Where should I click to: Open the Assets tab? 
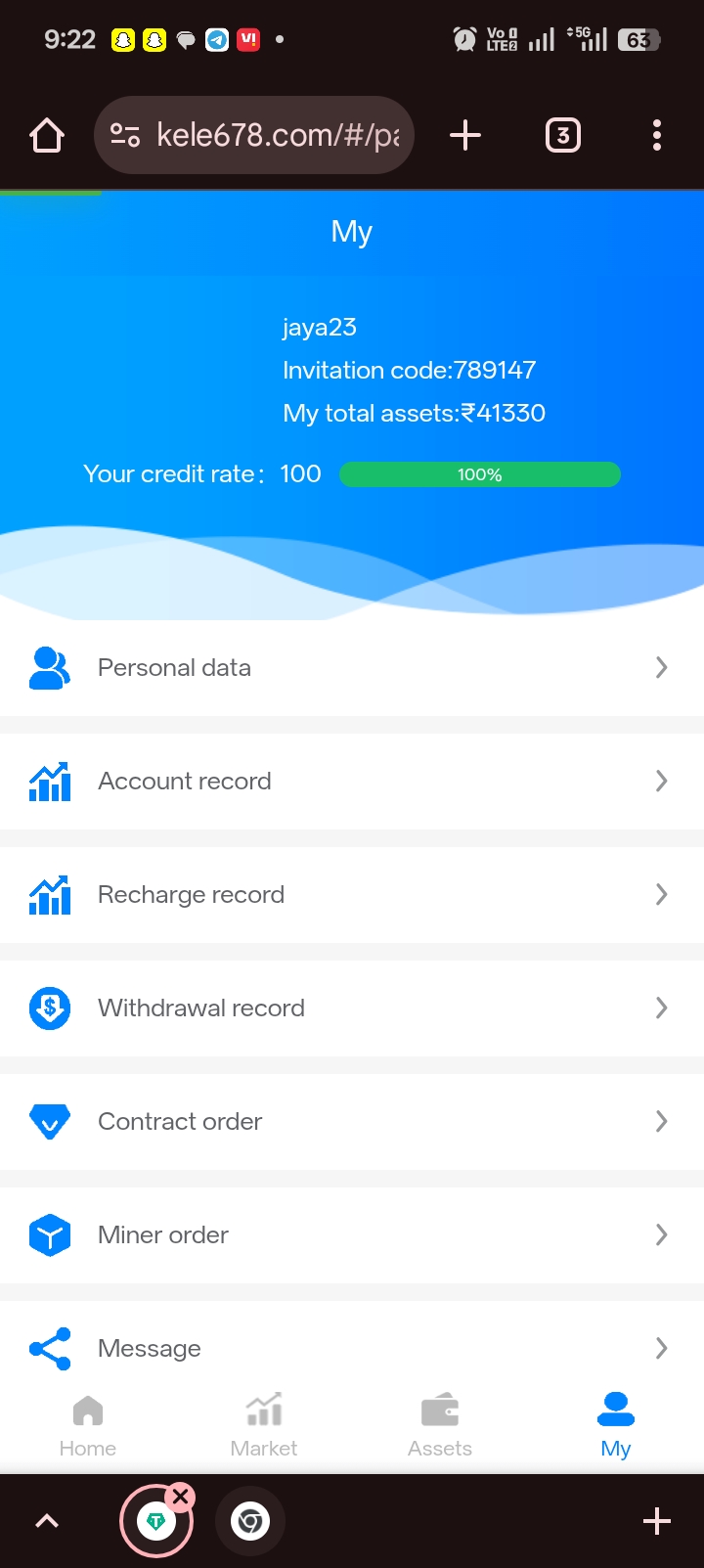tap(440, 1426)
